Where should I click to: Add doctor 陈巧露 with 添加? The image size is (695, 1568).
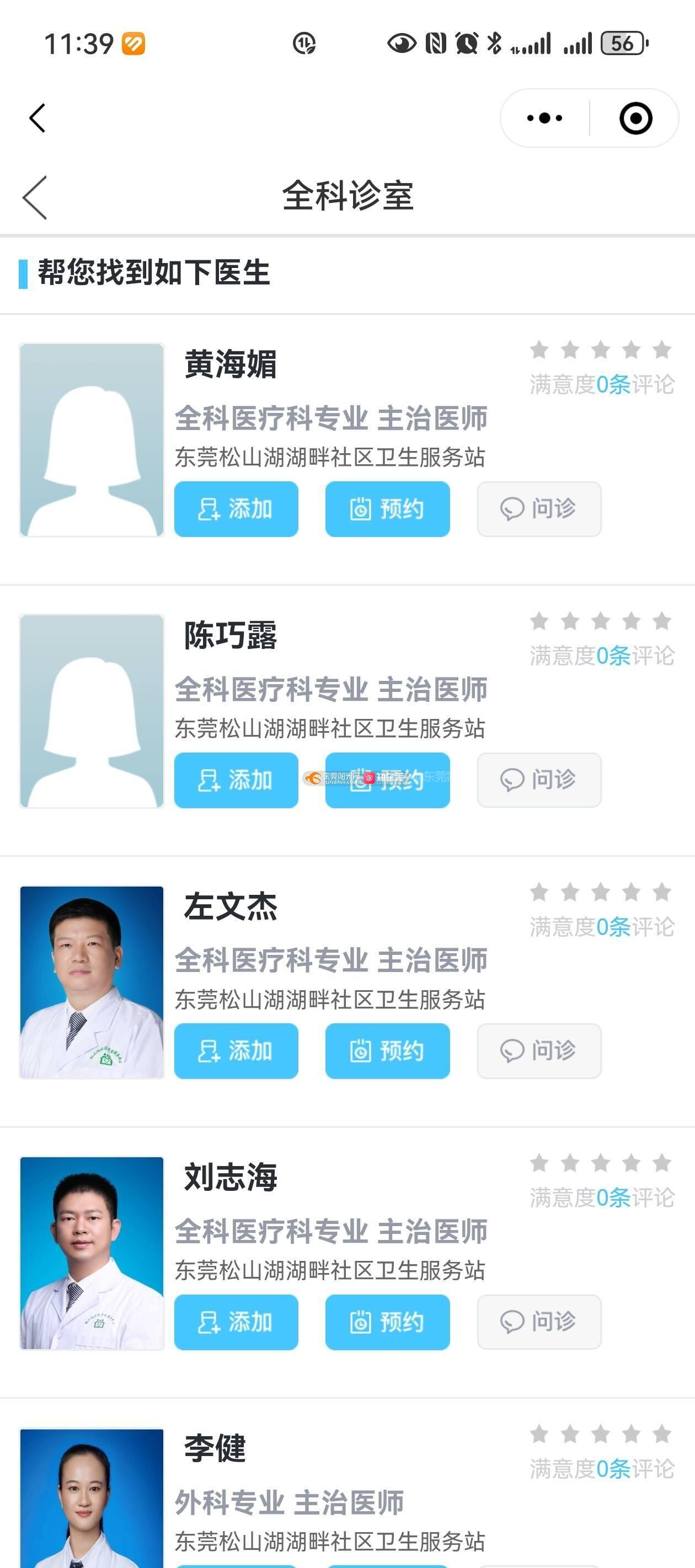click(236, 780)
